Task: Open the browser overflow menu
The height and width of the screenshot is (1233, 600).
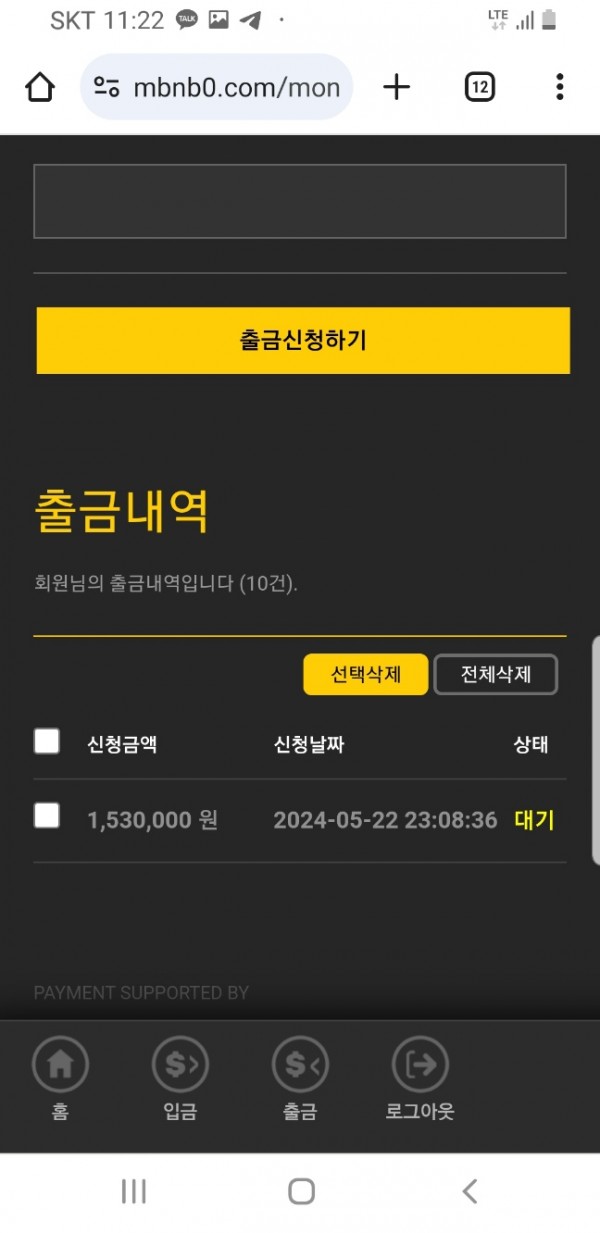Action: pyautogui.click(x=559, y=87)
